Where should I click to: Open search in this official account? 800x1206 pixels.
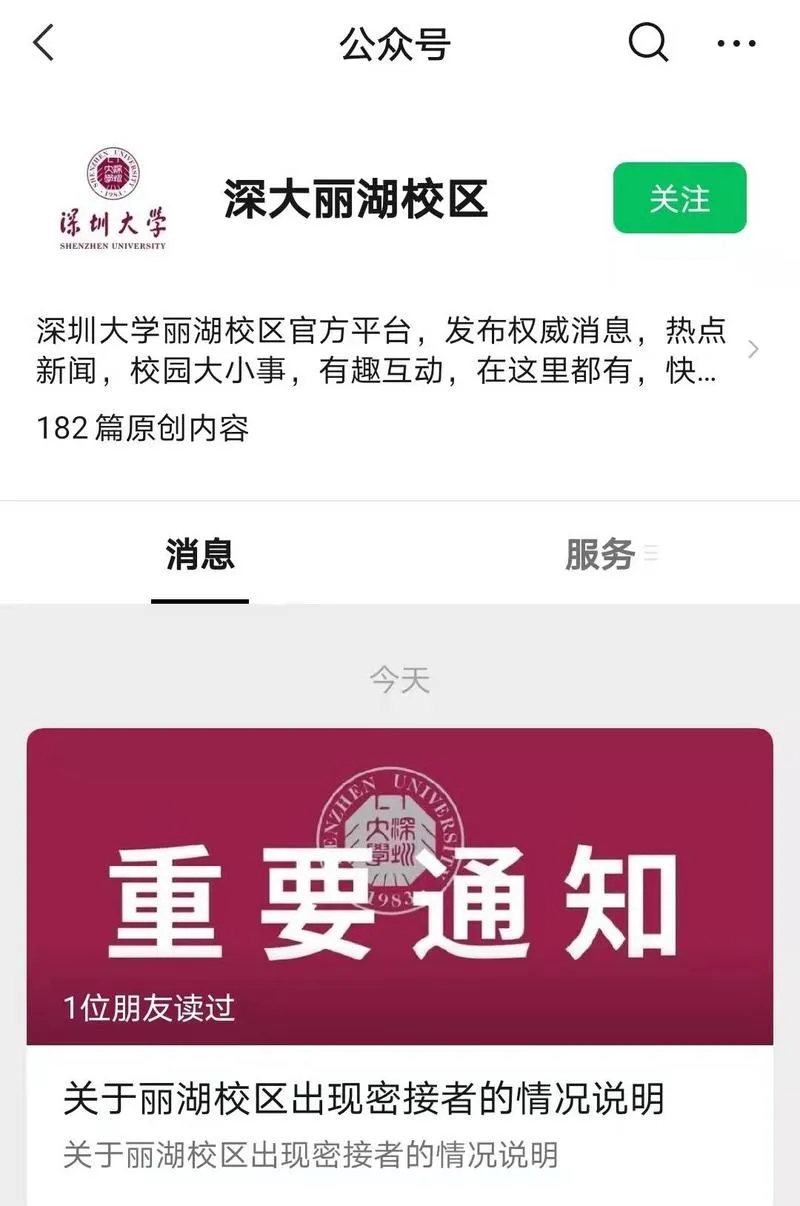tap(647, 43)
